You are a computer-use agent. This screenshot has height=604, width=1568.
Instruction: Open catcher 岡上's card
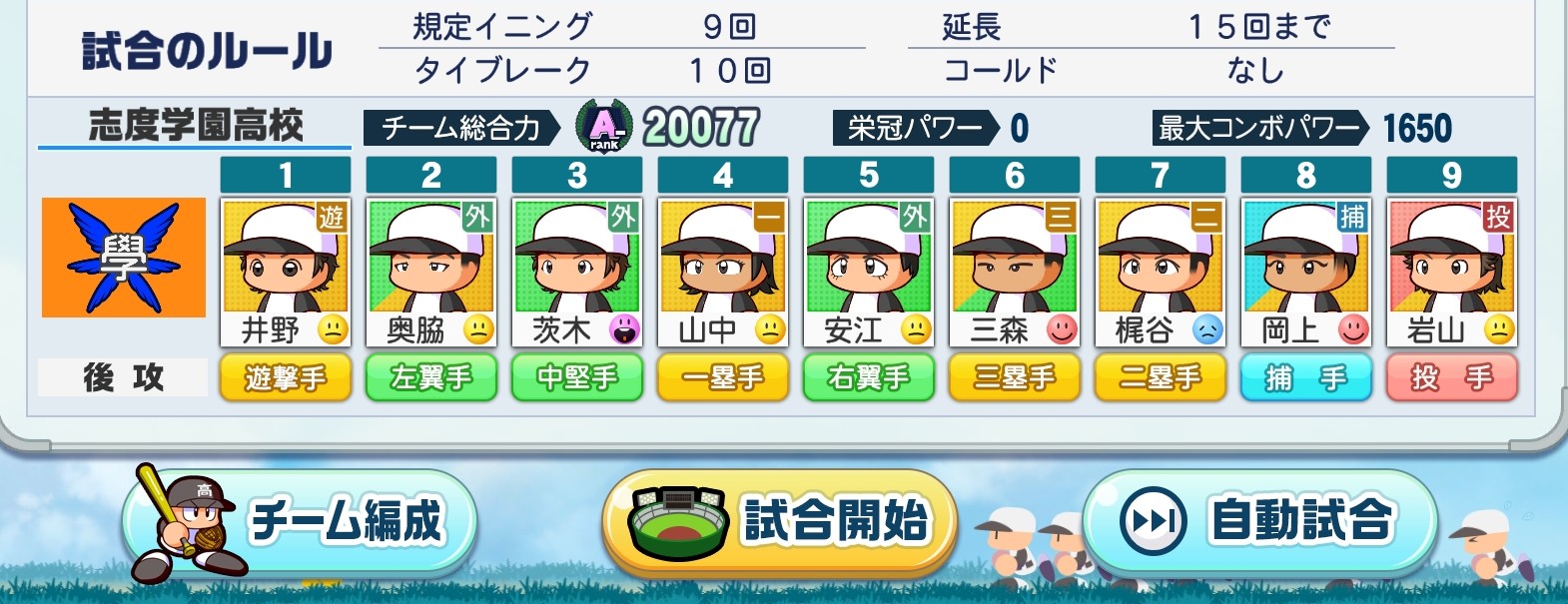(1306, 274)
